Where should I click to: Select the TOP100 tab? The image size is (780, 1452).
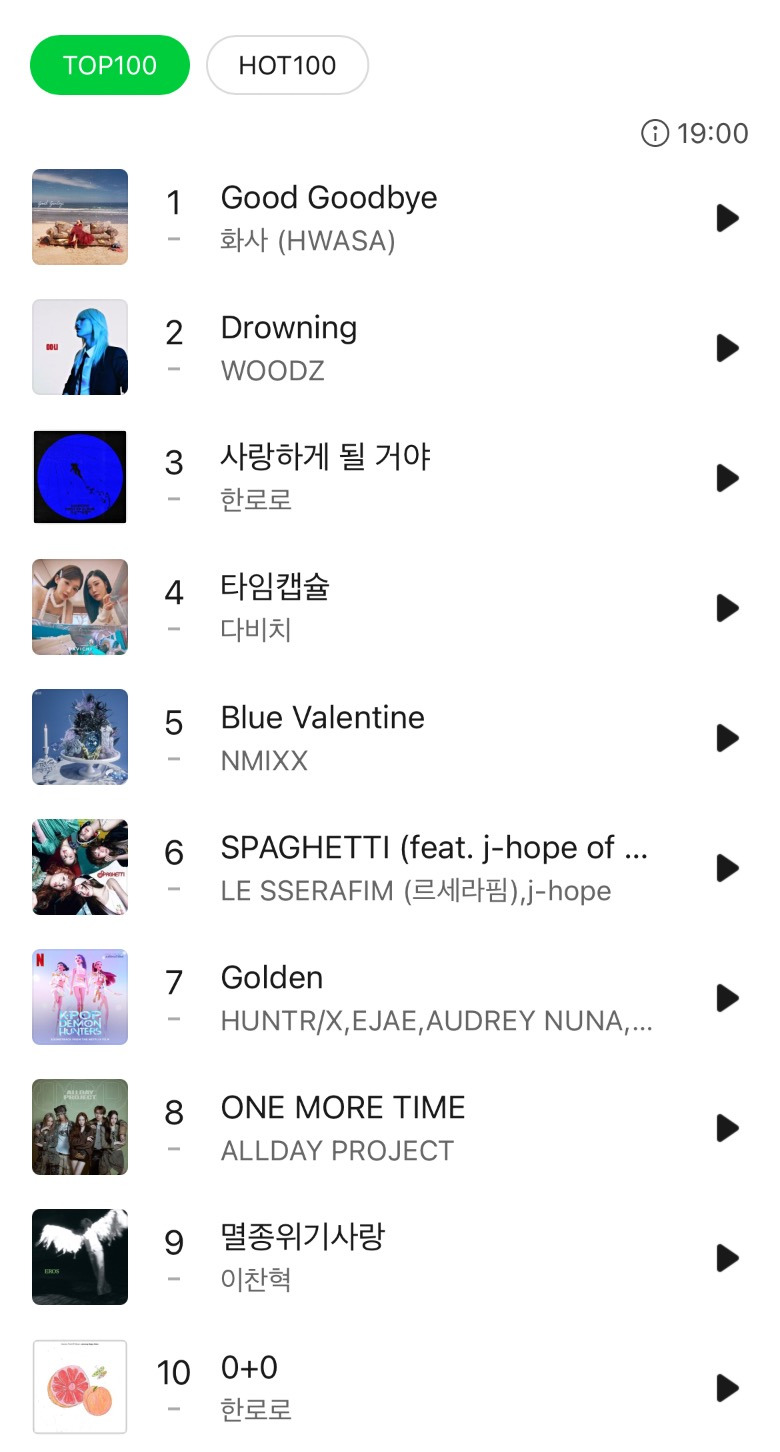110,66
